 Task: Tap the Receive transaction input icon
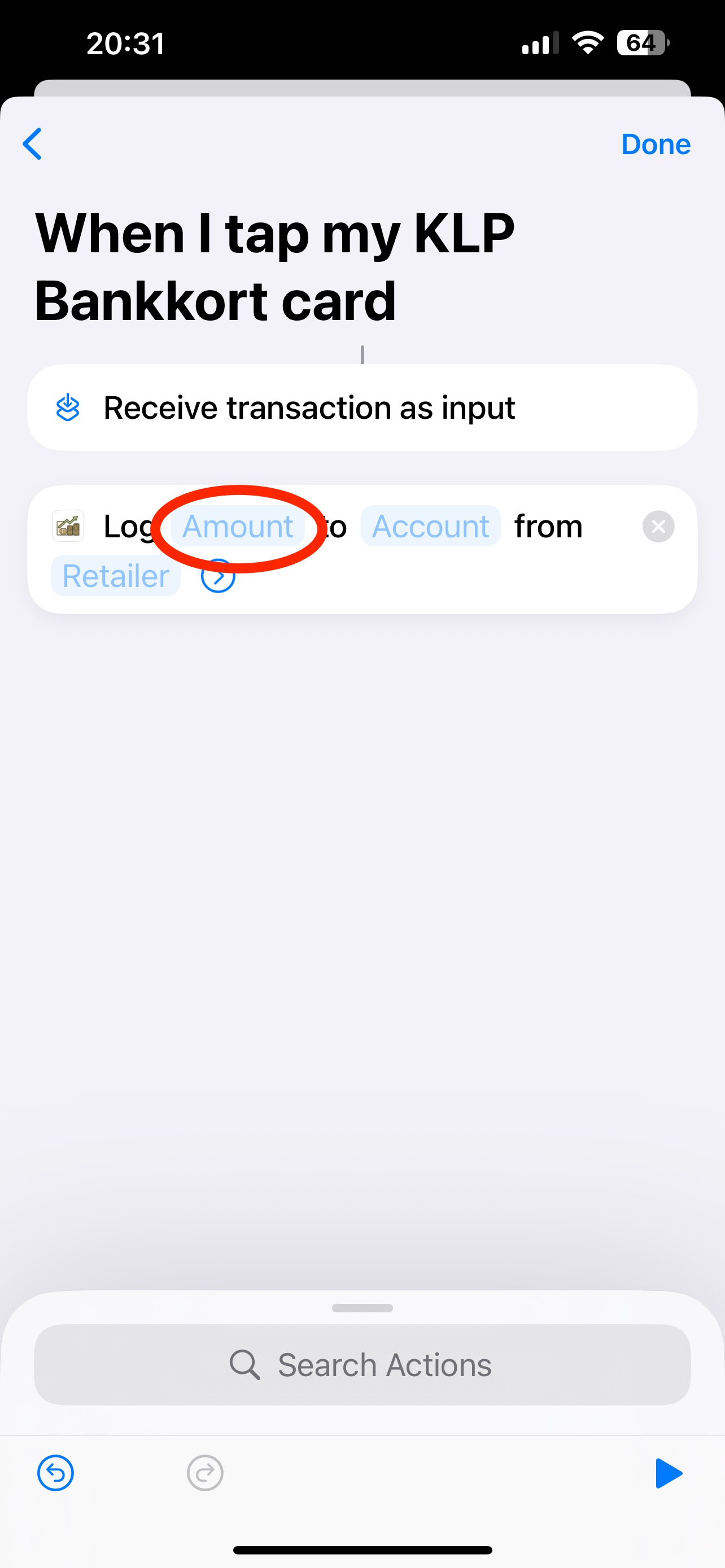coord(68,407)
